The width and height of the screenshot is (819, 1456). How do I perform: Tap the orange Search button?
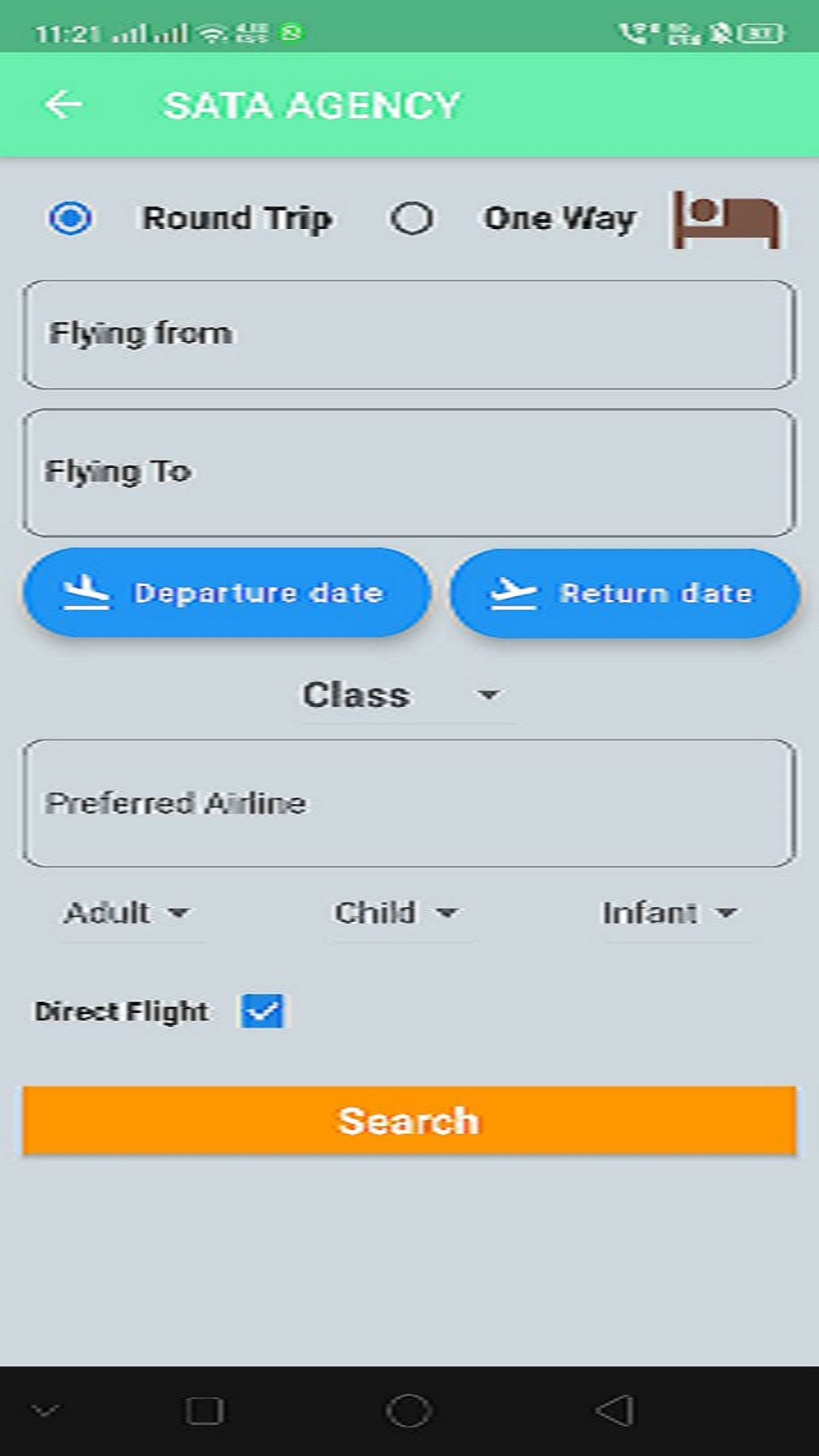pyautogui.click(x=409, y=1121)
